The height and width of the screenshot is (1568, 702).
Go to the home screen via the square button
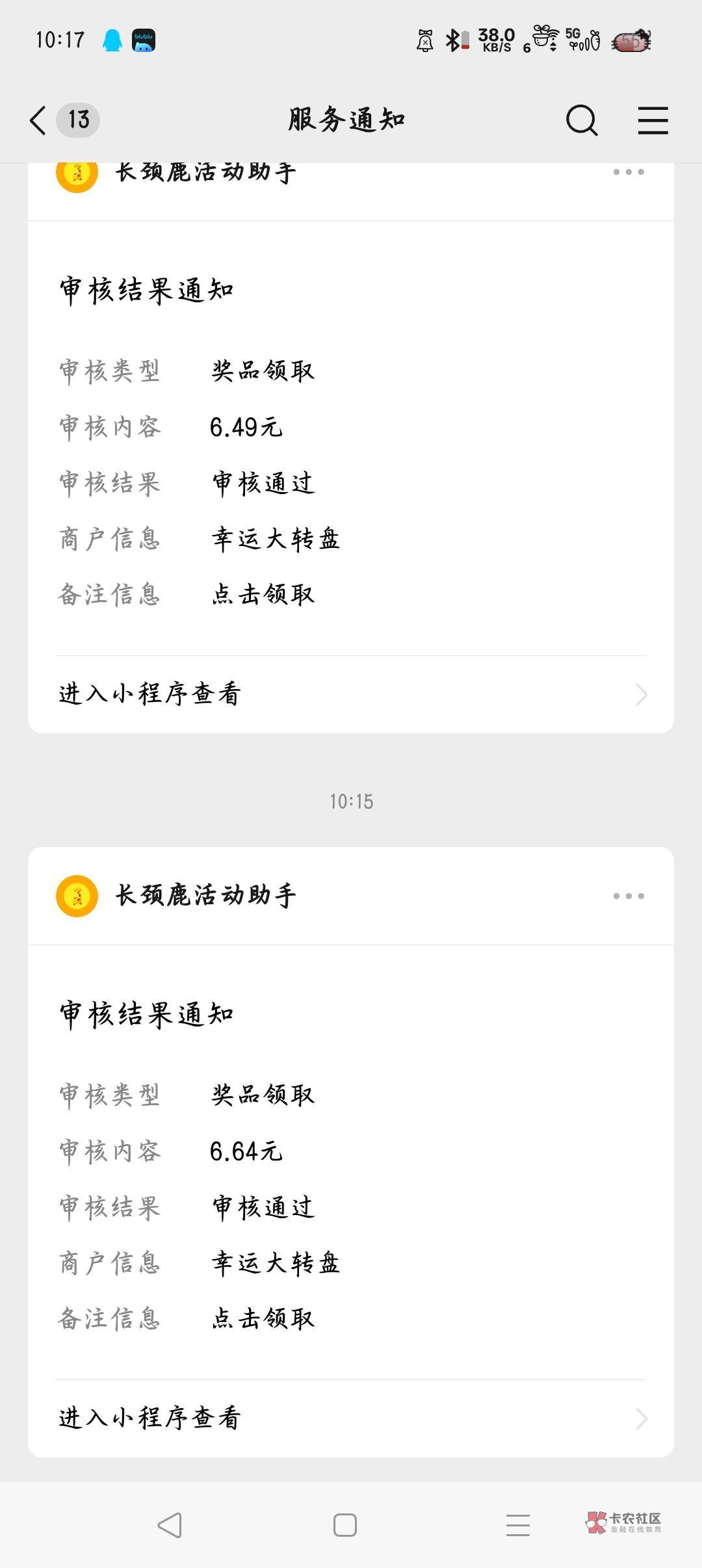pos(344,1524)
